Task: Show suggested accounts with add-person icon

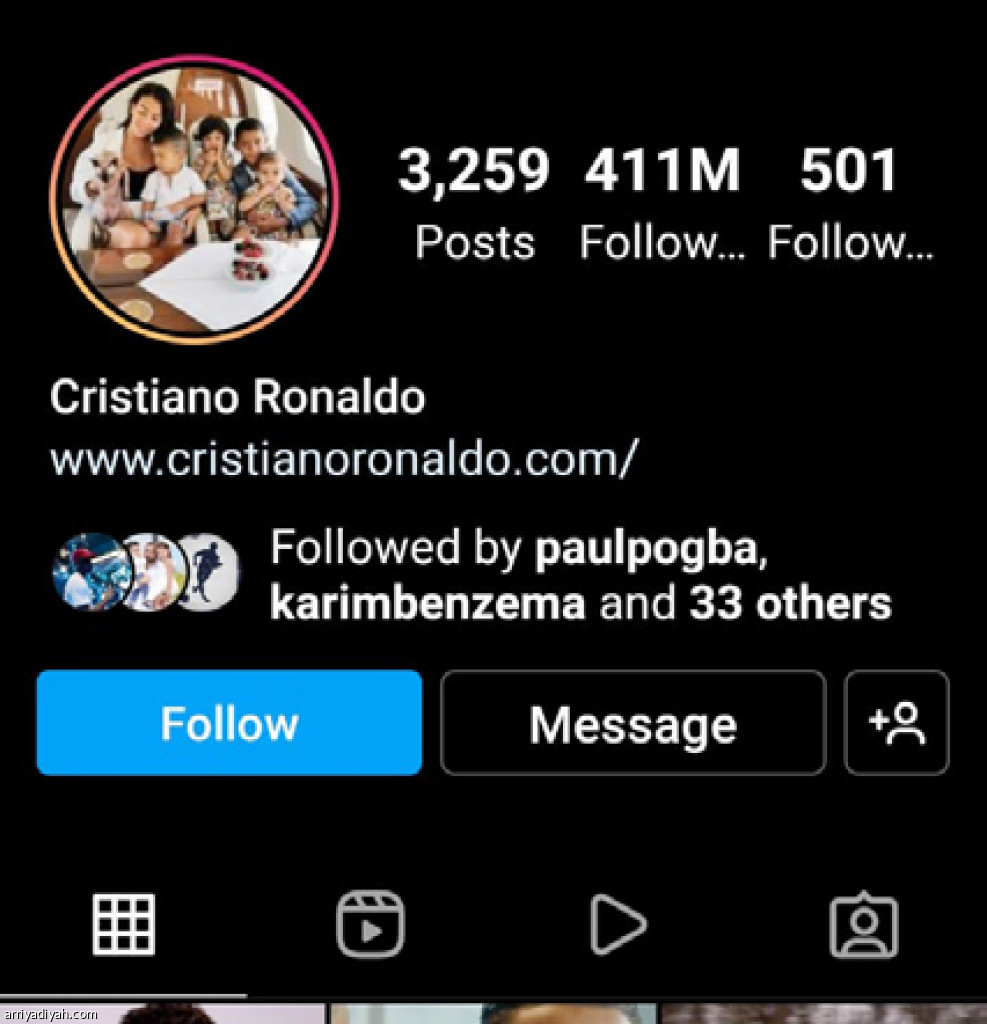Action: click(x=897, y=723)
